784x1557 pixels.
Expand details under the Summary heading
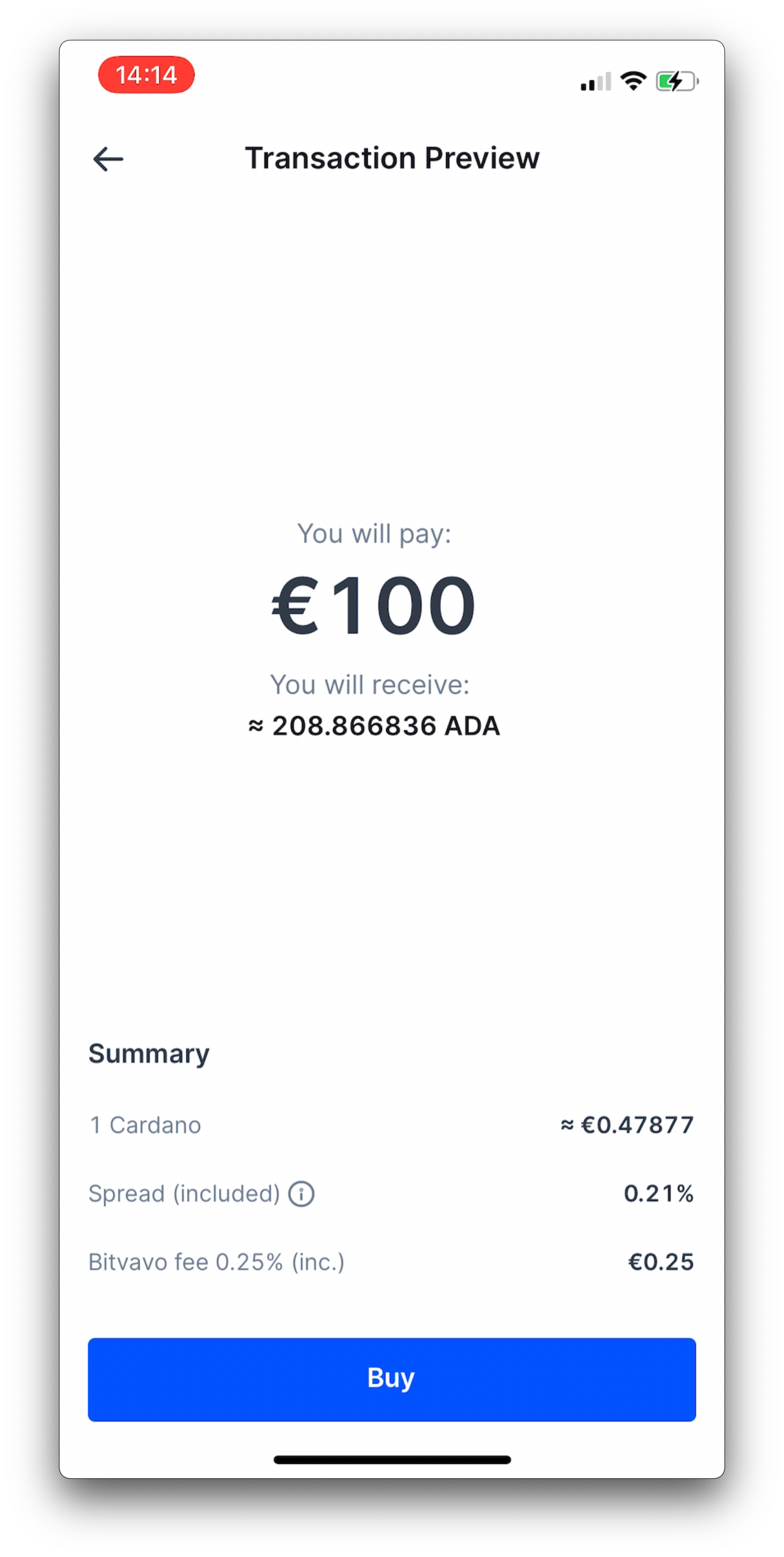pos(149,1053)
